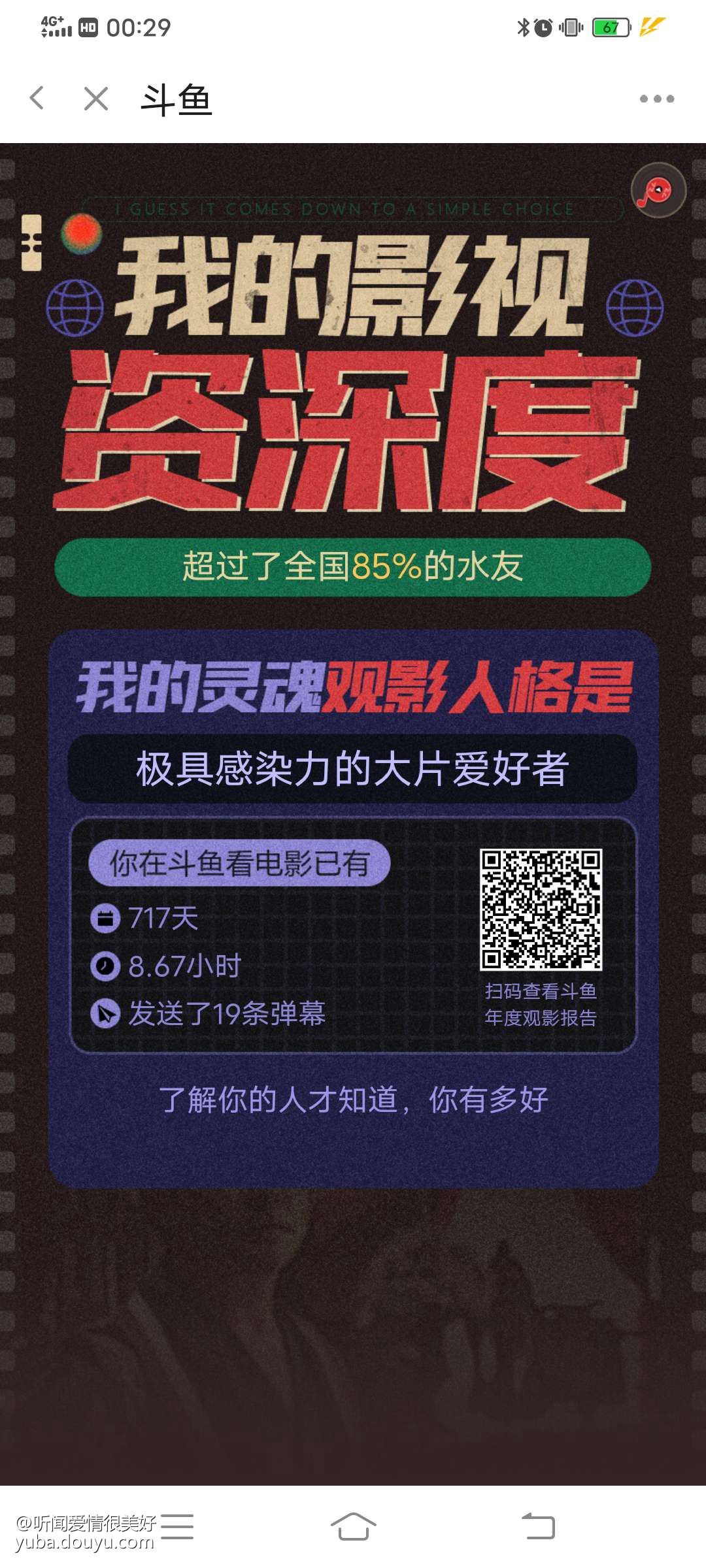
Task: Close the 斗鱼 web page
Action: (96, 99)
